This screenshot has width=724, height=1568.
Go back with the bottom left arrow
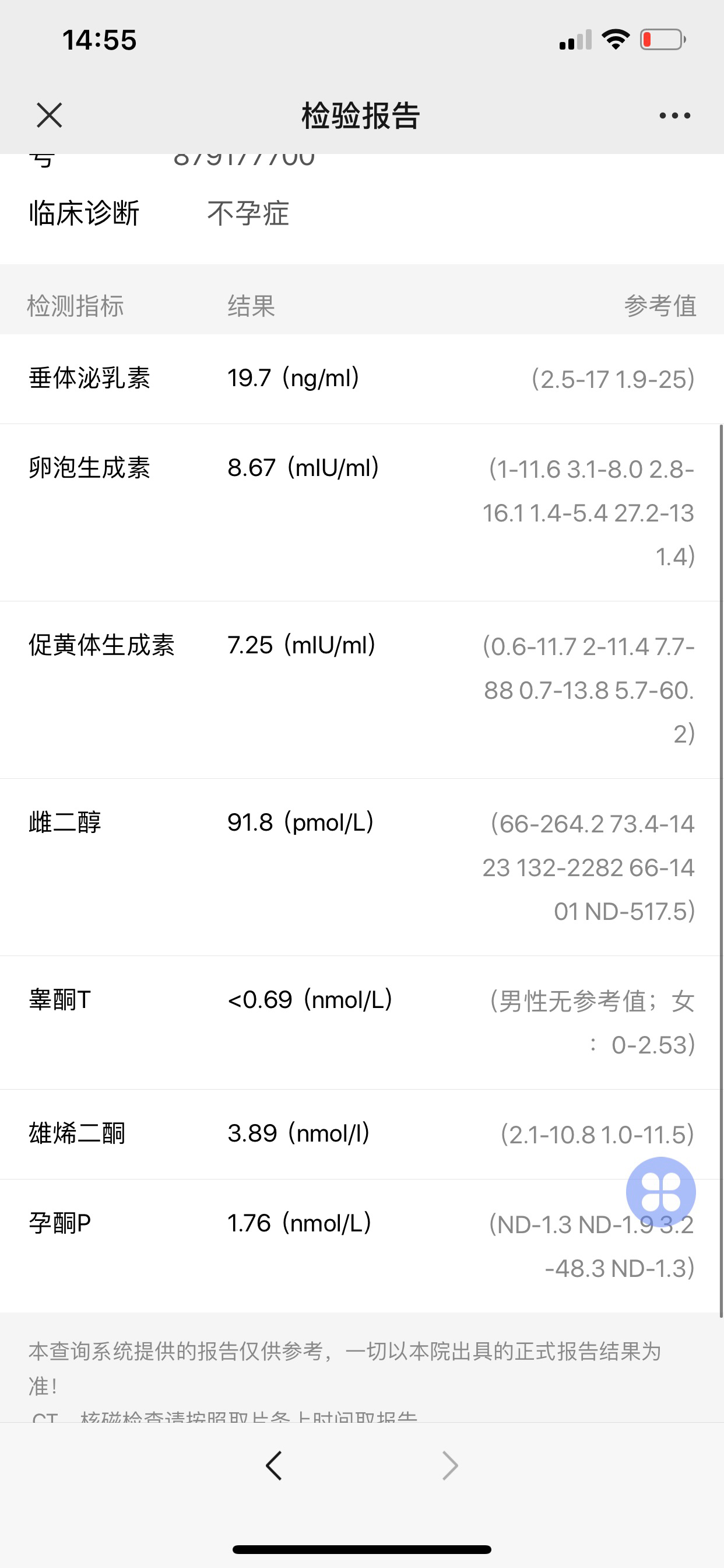click(x=274, y=1466)
